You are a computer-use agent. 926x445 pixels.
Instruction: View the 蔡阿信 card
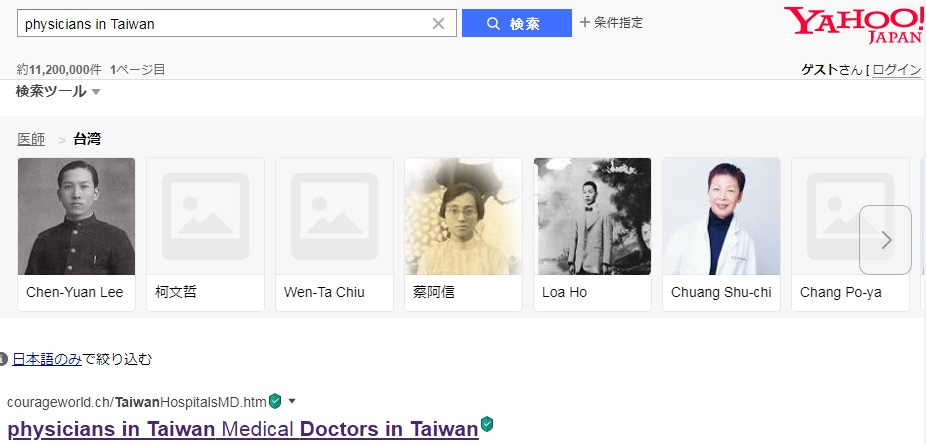[x=463, y=234]
